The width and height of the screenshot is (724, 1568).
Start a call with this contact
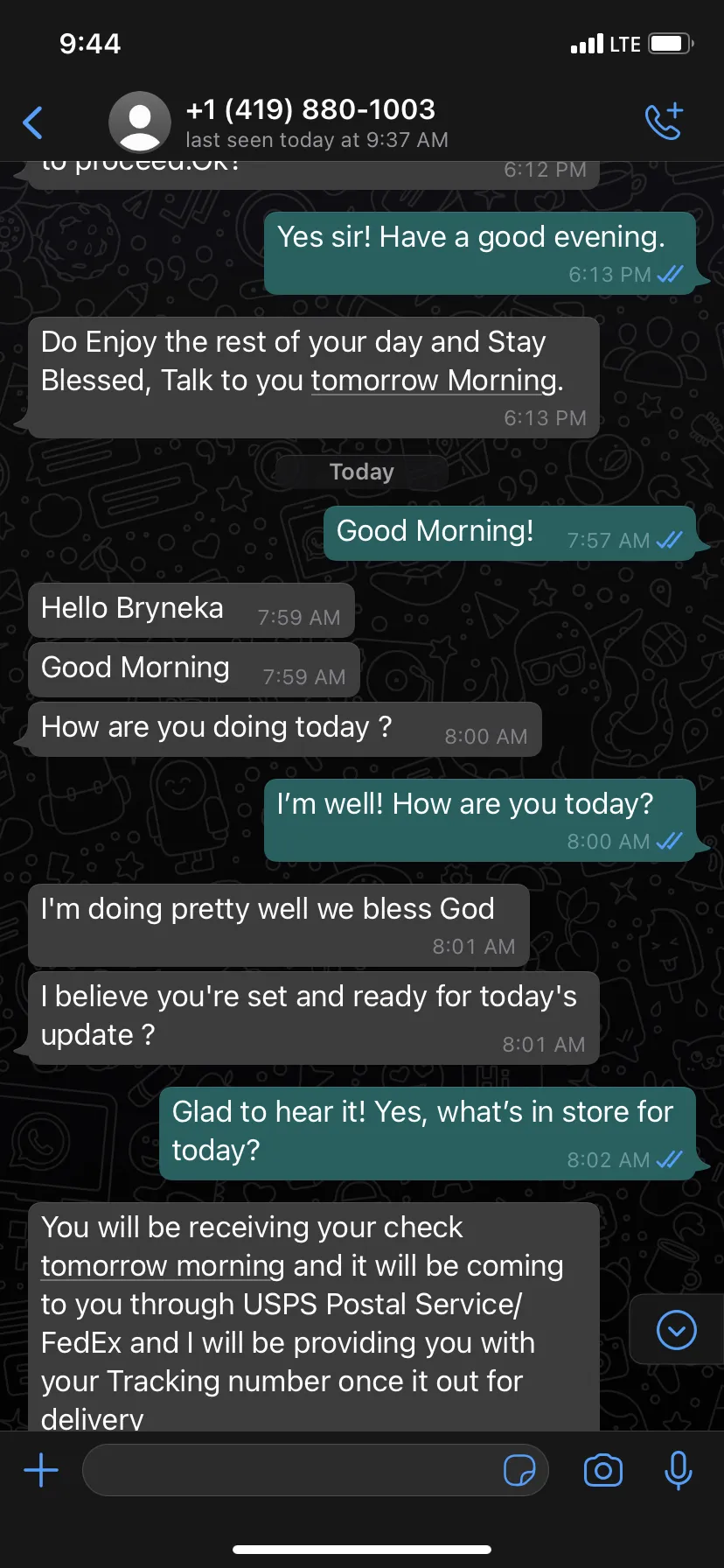click(664, 122)
